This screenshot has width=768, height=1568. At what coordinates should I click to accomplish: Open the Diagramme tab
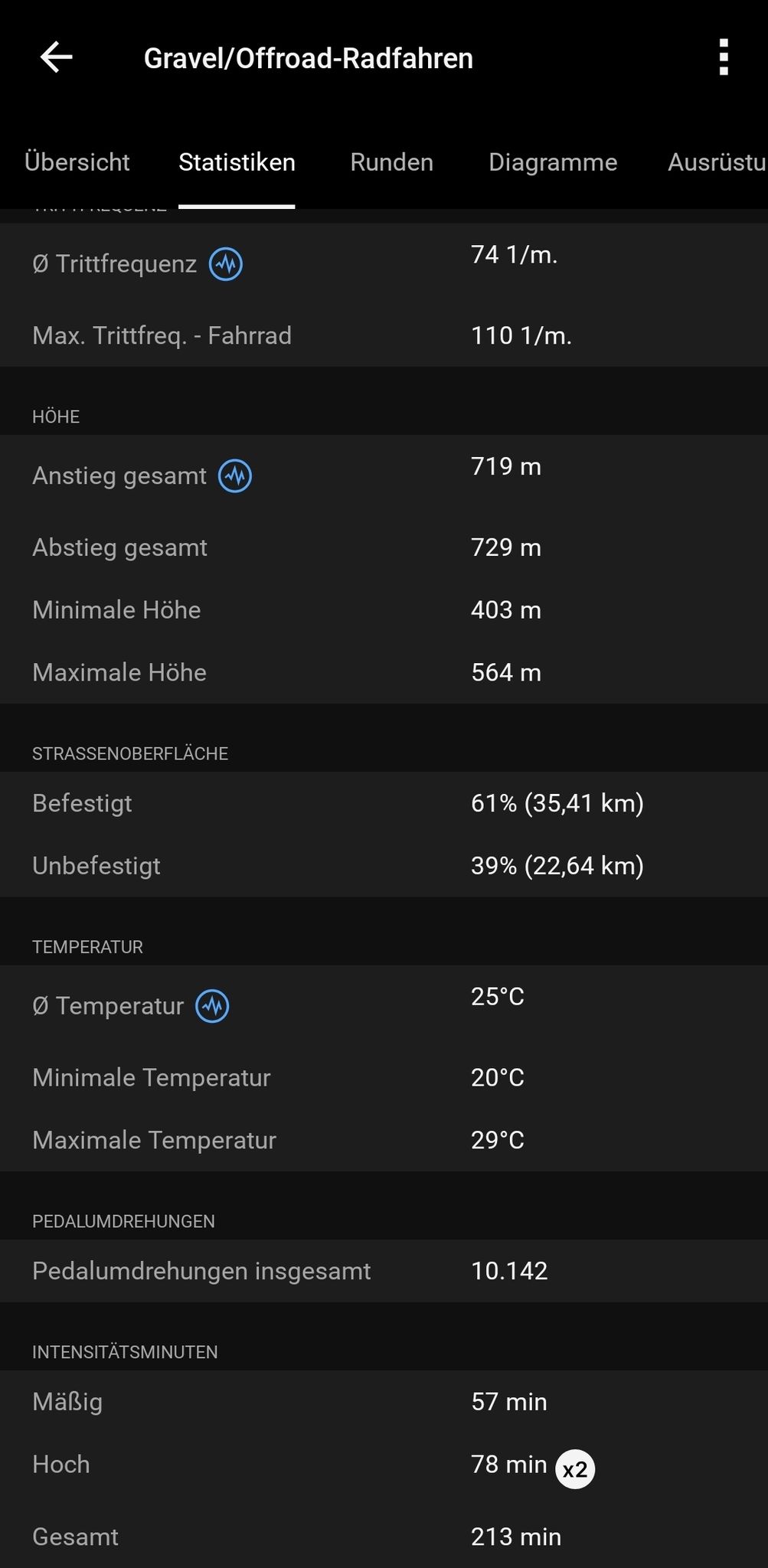coord(553,162)
